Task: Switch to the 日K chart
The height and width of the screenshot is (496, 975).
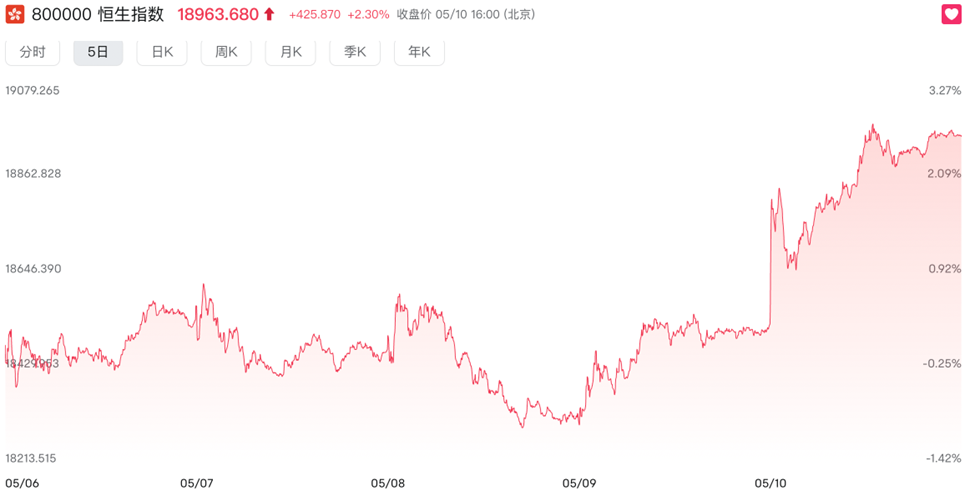Action: click(x=162, y=52)
